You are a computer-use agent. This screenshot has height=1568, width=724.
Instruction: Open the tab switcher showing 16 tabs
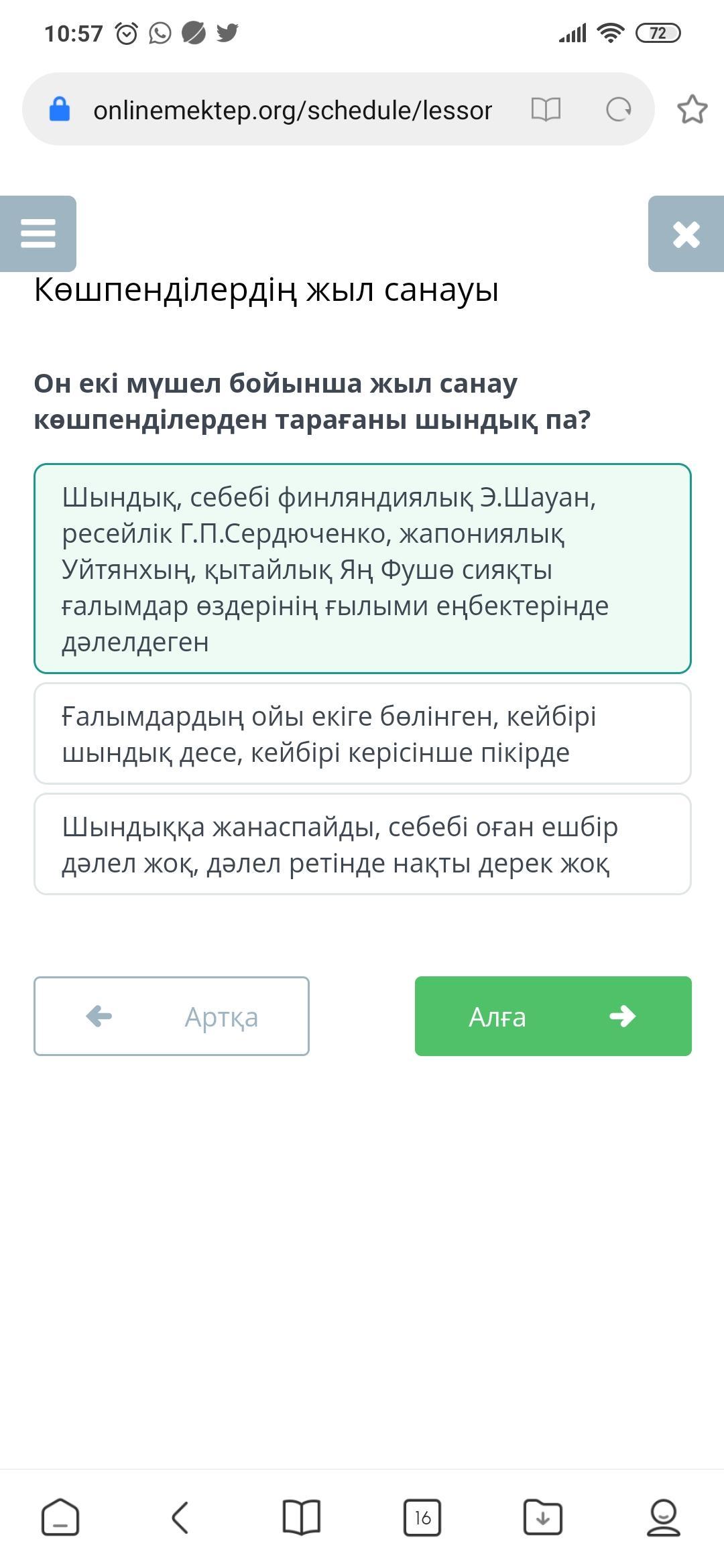(422, 1517)
